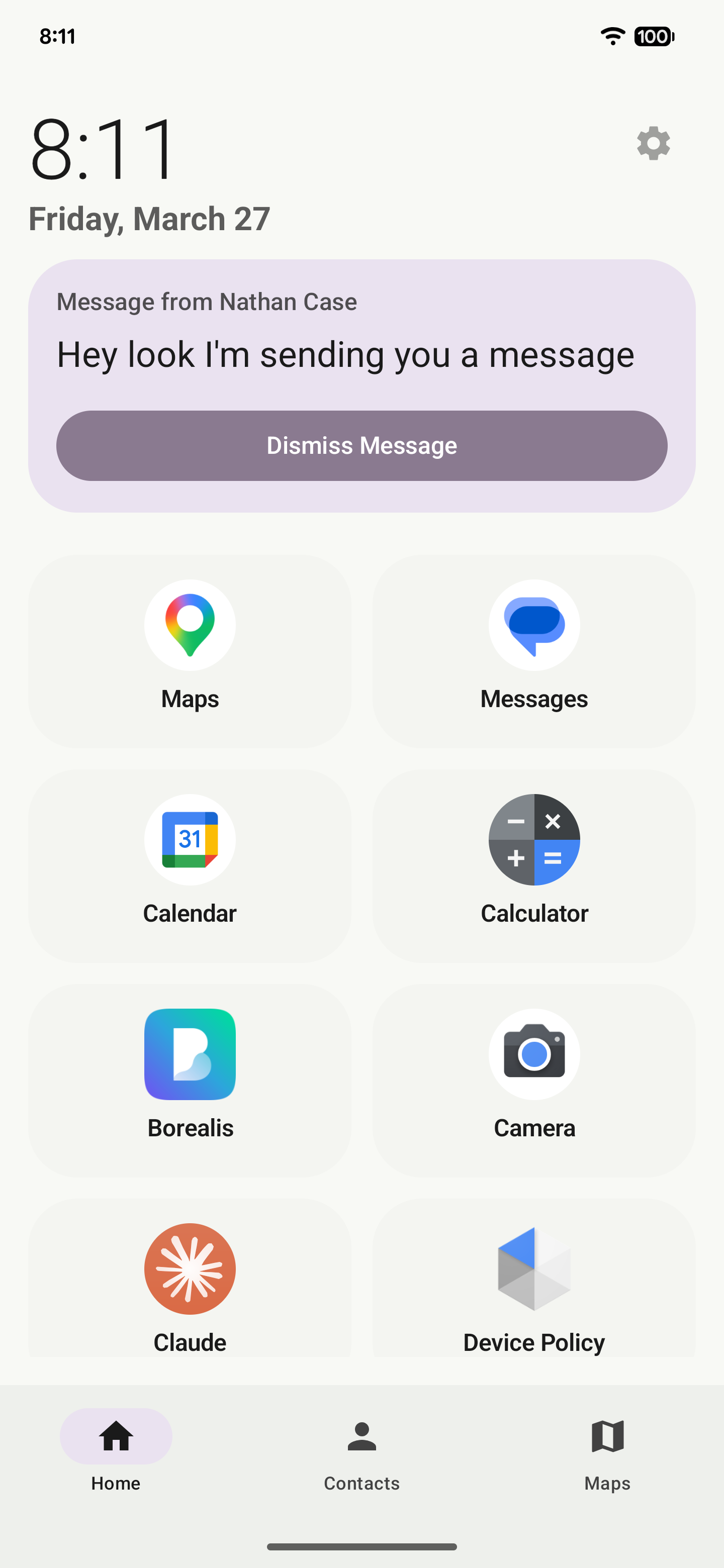The height and width of the screenshot is (1568, 724).
Task: Open the Camera app
Action: [x=534, y=1081]
